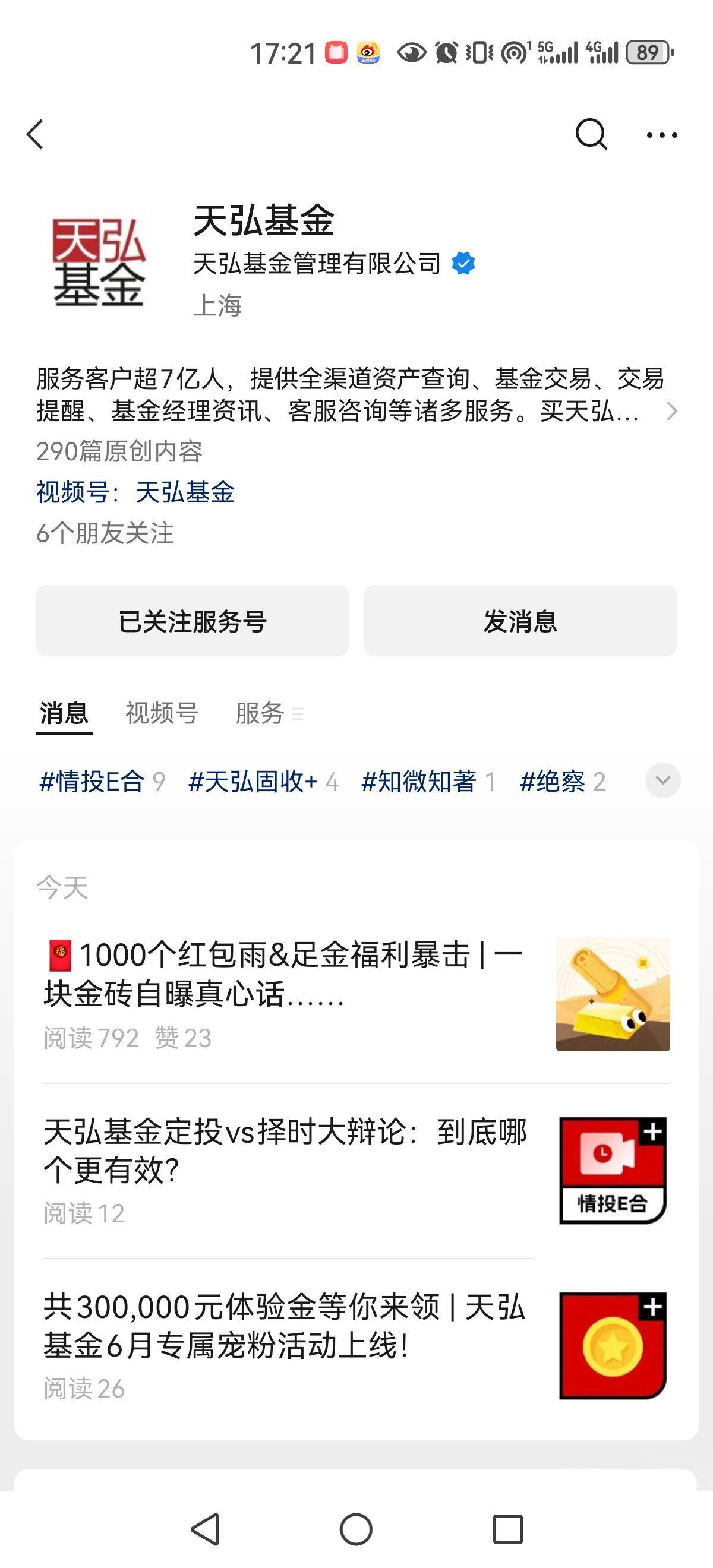Open search in the top bar
This screenshot has height=1568, width=713.
coord(591,134)
